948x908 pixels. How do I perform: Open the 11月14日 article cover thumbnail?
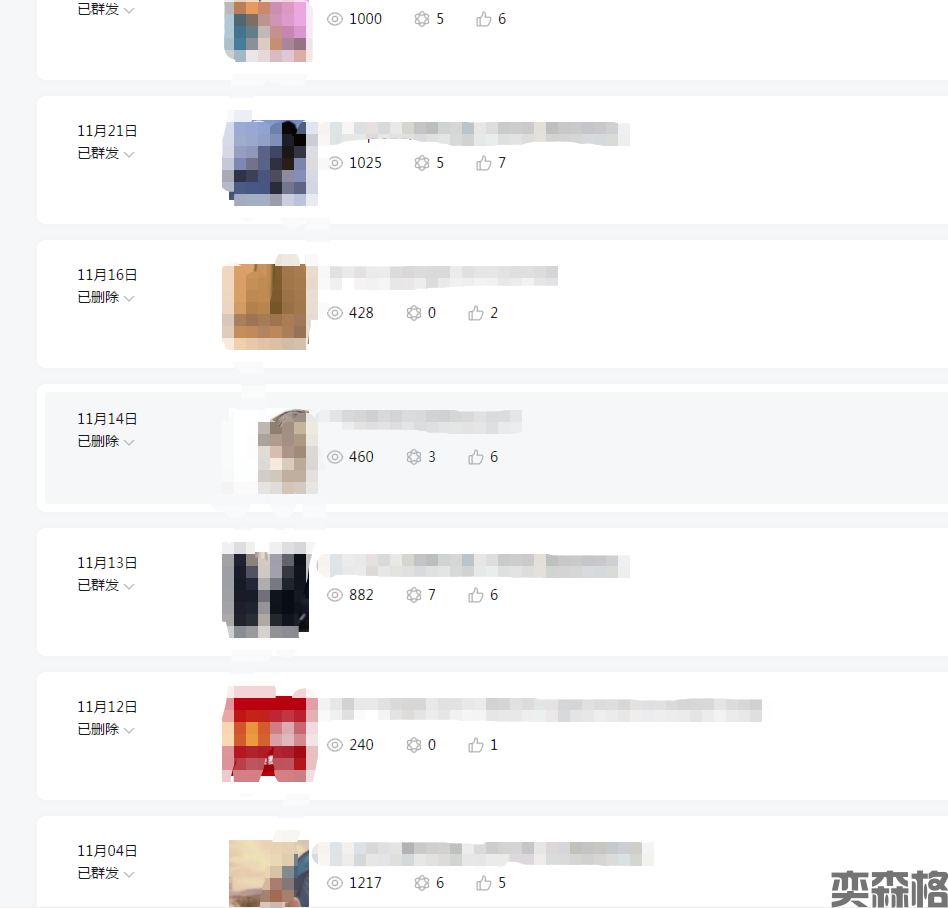tap(270, 450)
